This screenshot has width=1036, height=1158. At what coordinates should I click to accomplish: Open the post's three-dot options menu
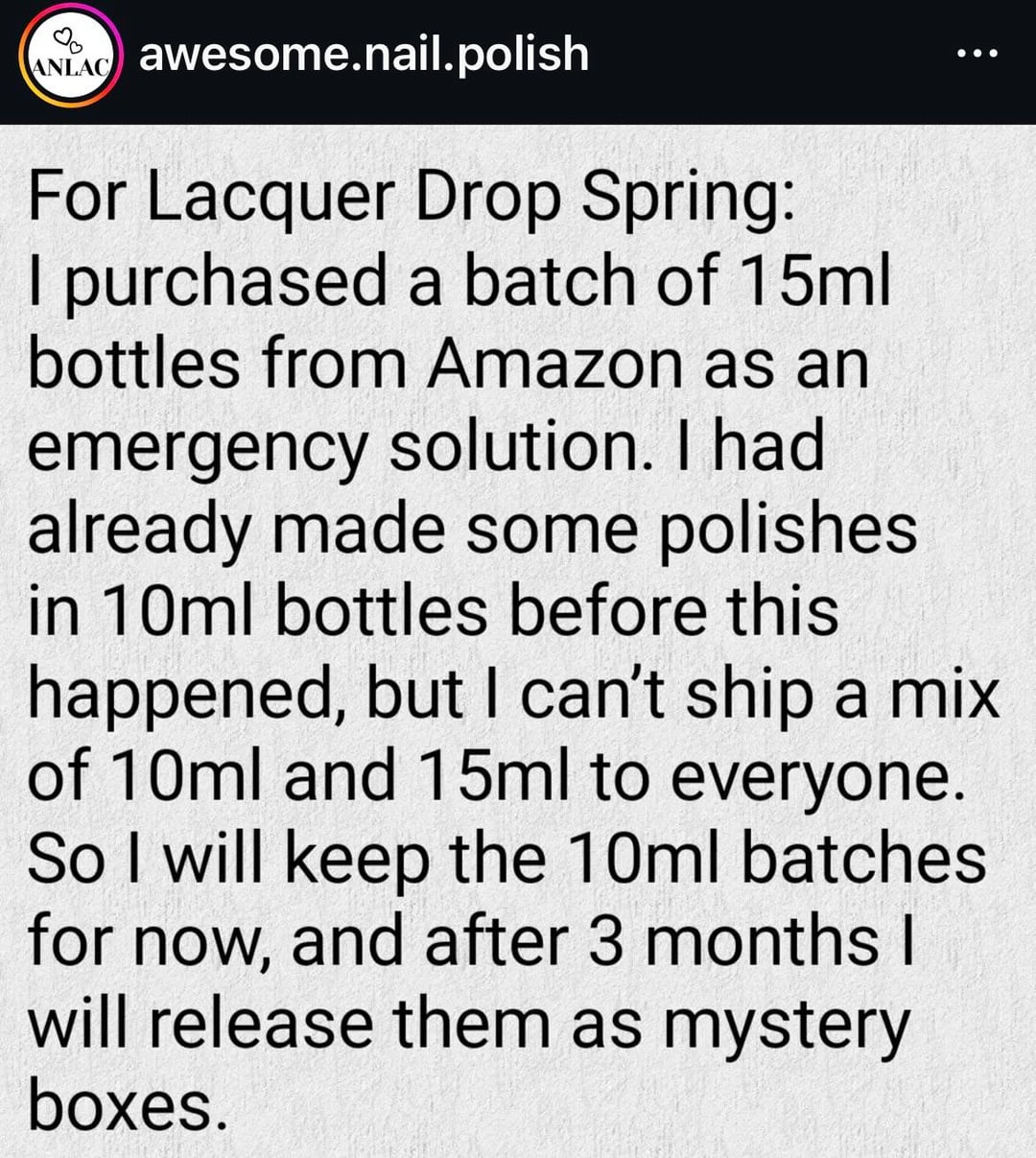click(977, 54)
